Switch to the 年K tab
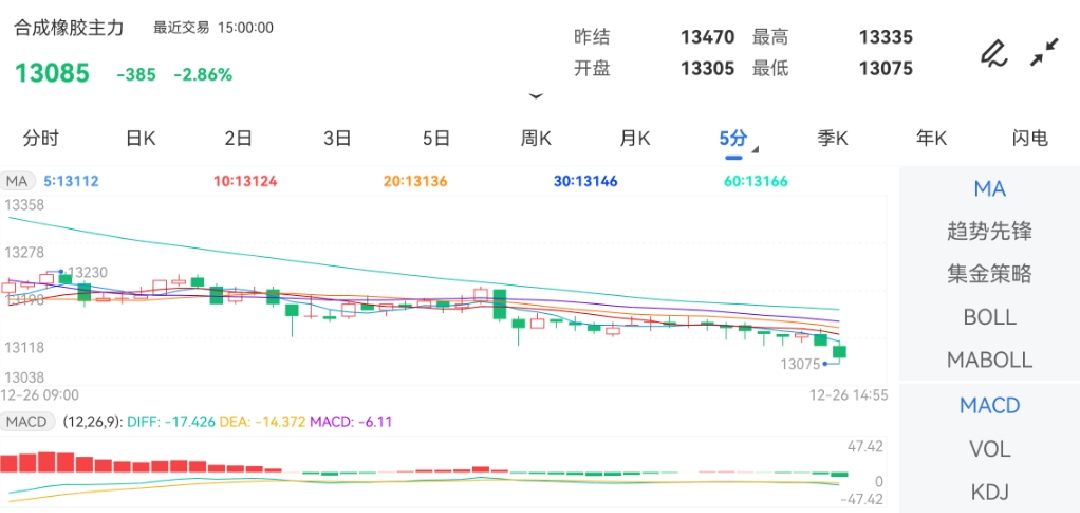This screenshot has height=513, width=1080. click(x=931, y=139)
